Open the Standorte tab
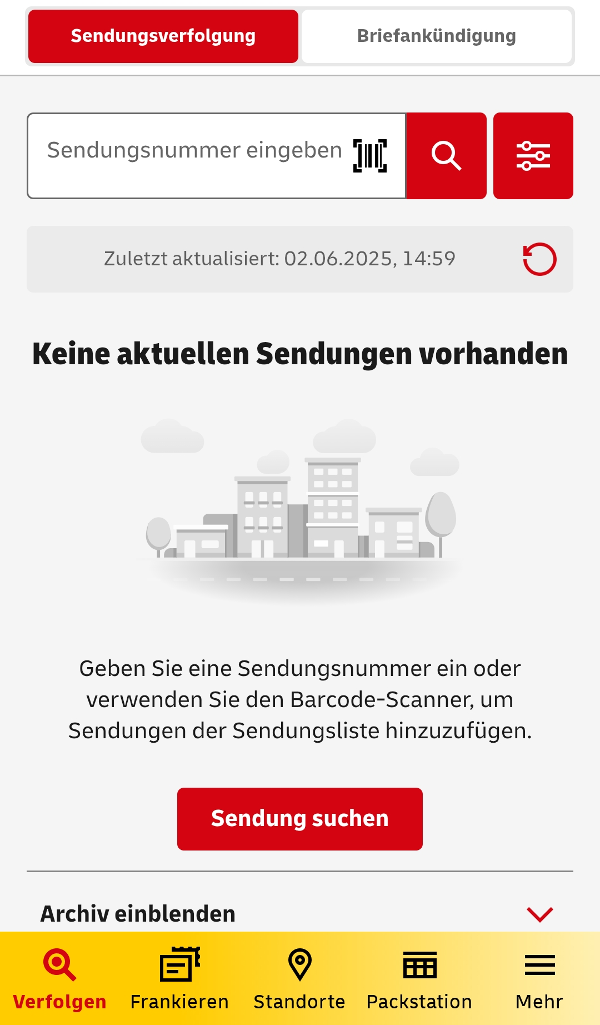Viewport: 600px width, 1025px height. [x=299, y=980]
